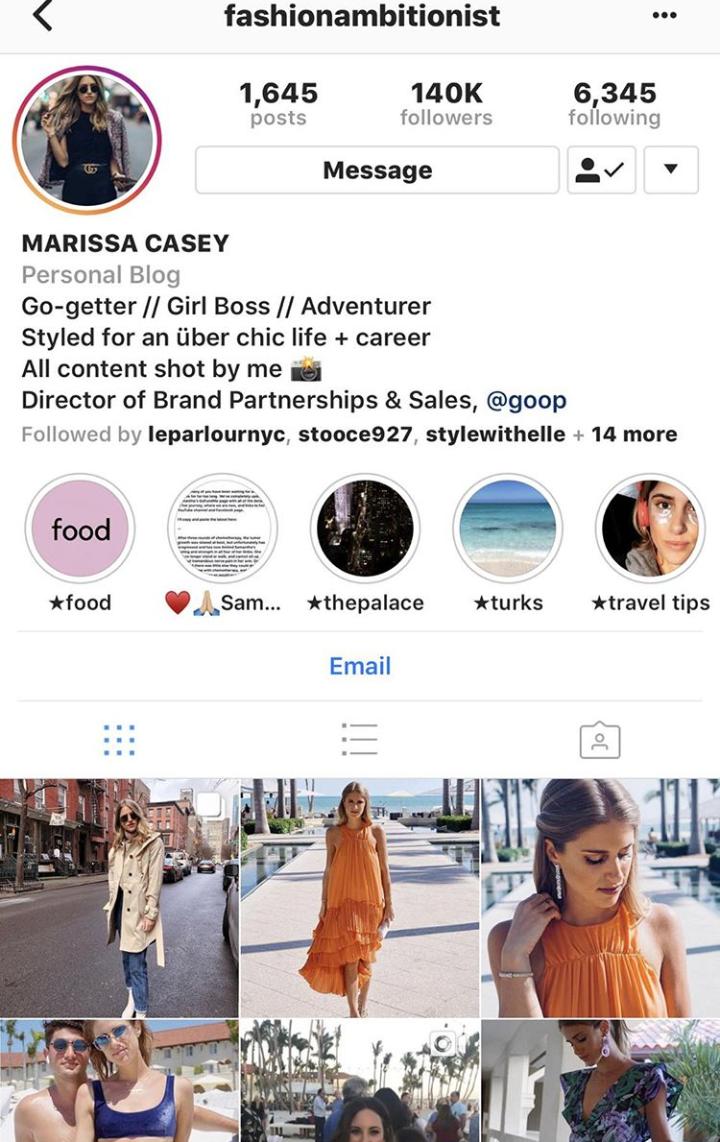Open the @goop profile link
The image size is (720, 1142).
[x=526, y=401]
